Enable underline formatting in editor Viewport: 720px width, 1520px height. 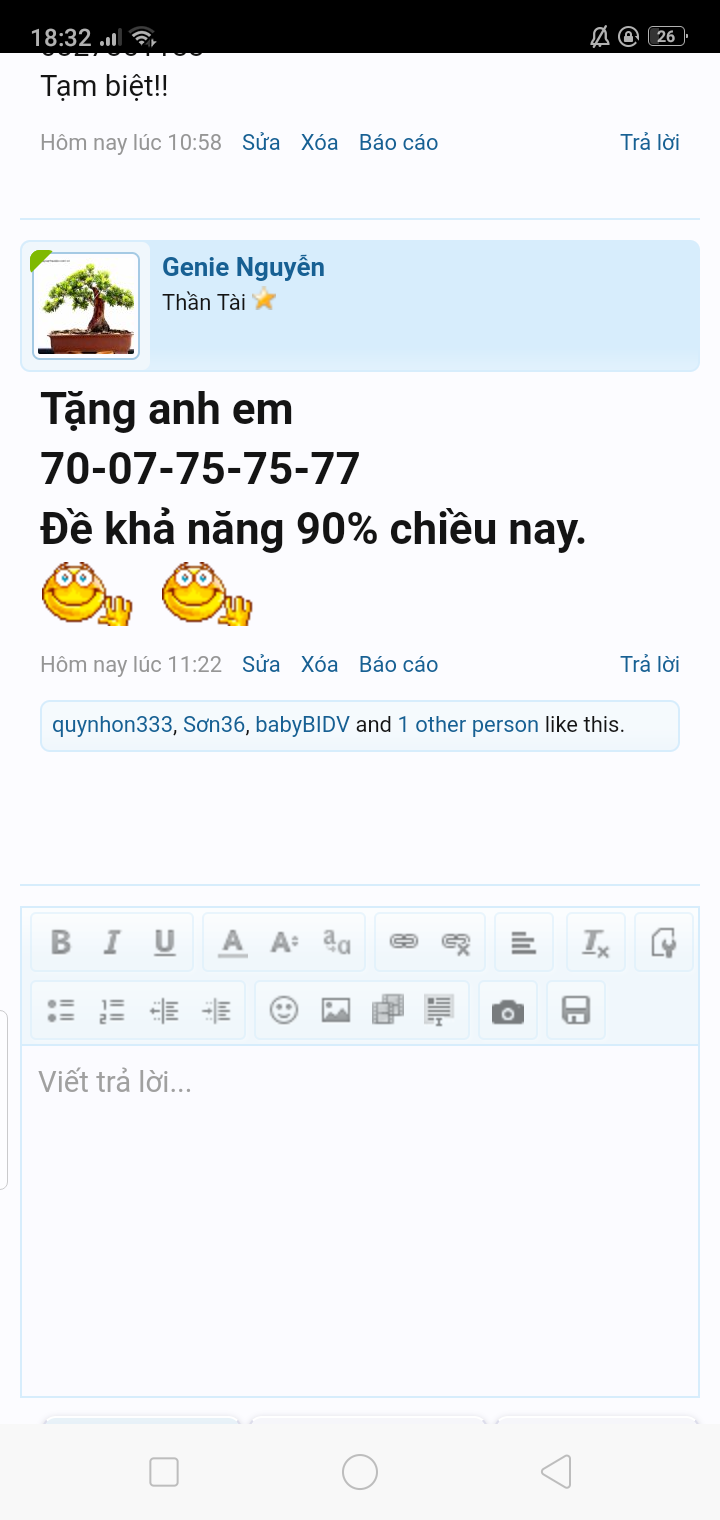pyautogui.click(x=164, y=942)
